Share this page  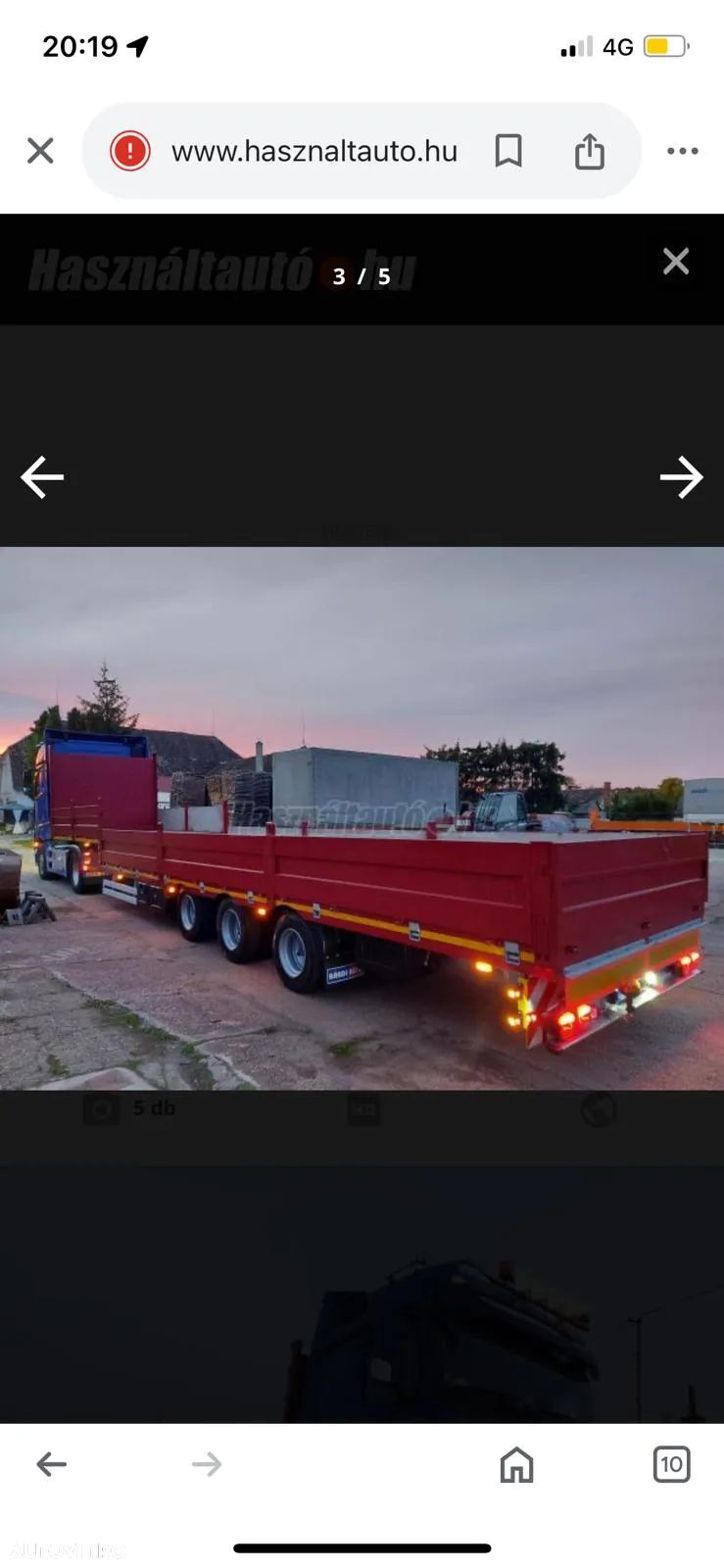pyautogui.click(x=589, y=151)
